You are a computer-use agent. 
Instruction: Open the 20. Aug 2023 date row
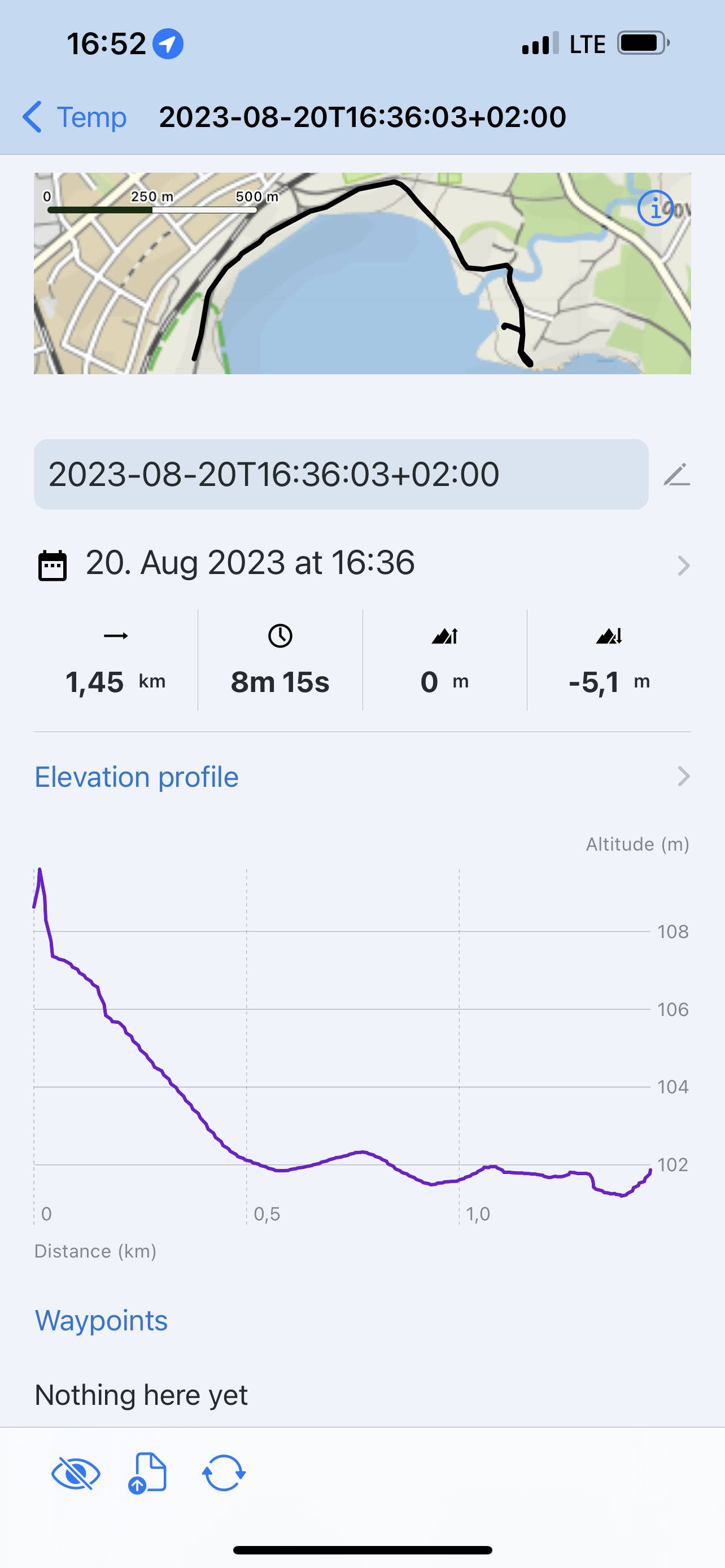point(361,564)
